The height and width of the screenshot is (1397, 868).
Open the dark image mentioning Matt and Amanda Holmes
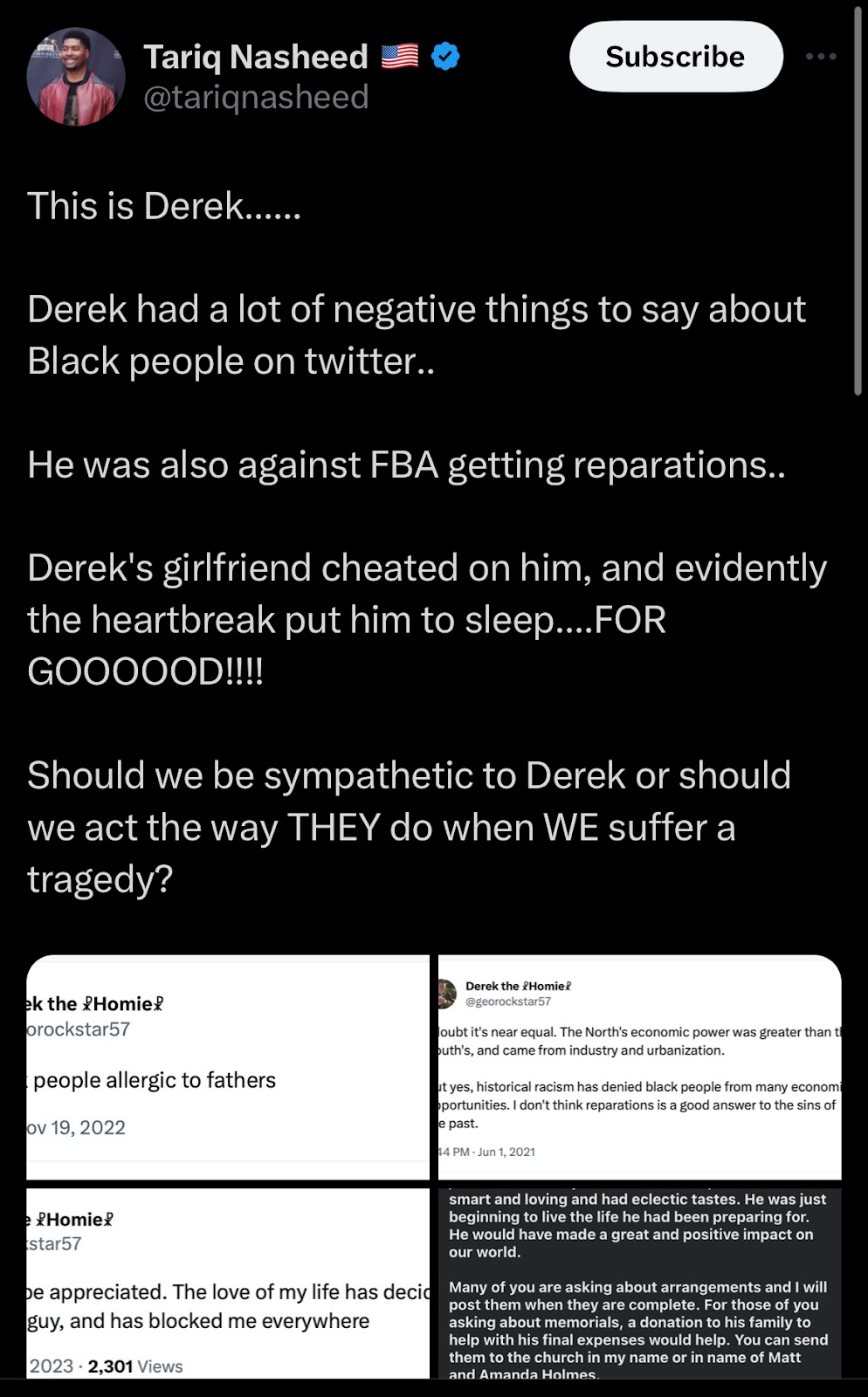coord(639,1283)
